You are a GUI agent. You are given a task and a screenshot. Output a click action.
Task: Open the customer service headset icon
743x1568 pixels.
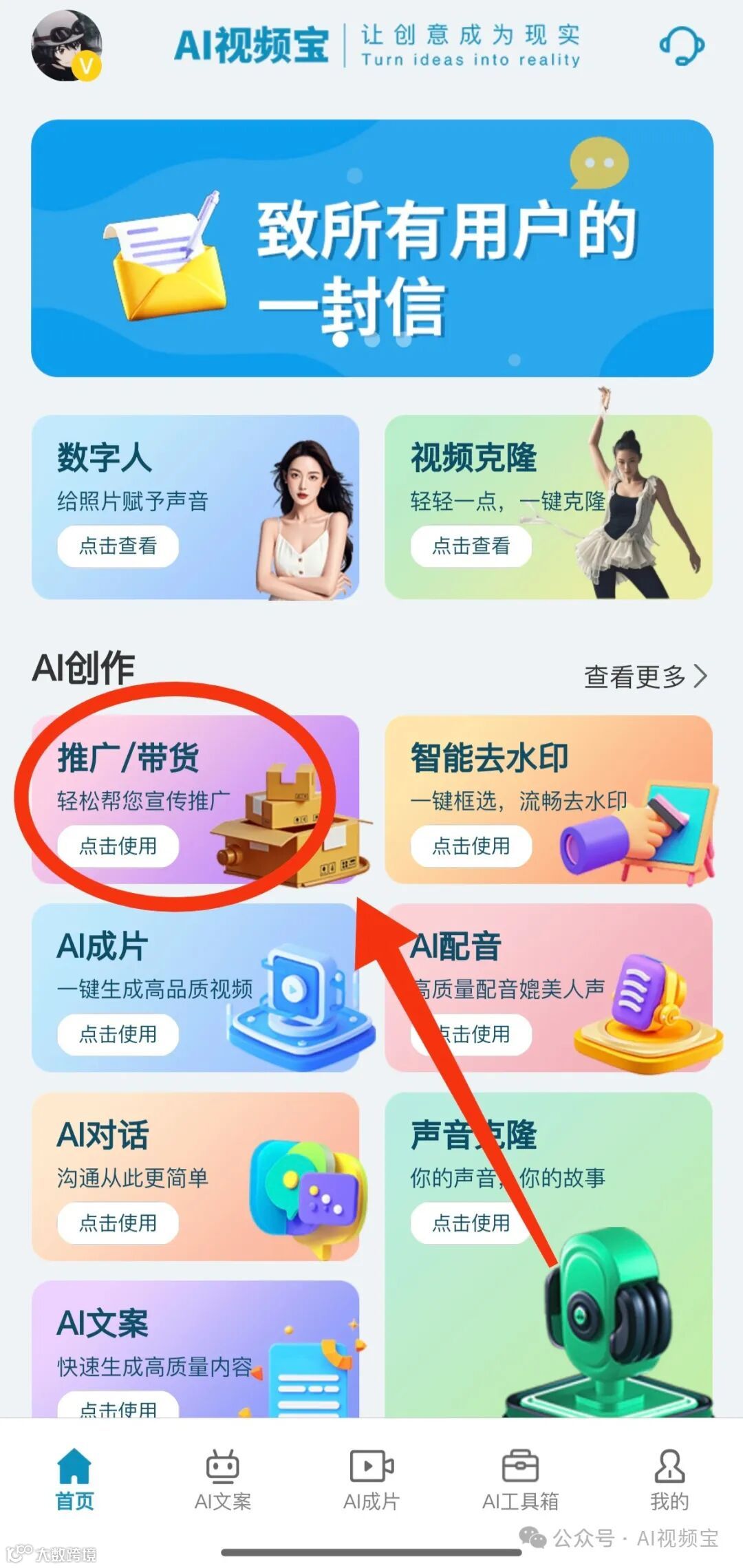[681, 46]
